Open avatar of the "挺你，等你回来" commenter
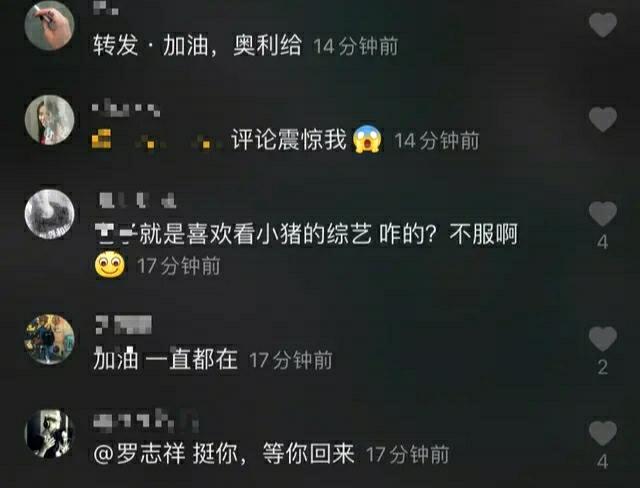The height and width of the screenshot is (488, 640). 49,433
